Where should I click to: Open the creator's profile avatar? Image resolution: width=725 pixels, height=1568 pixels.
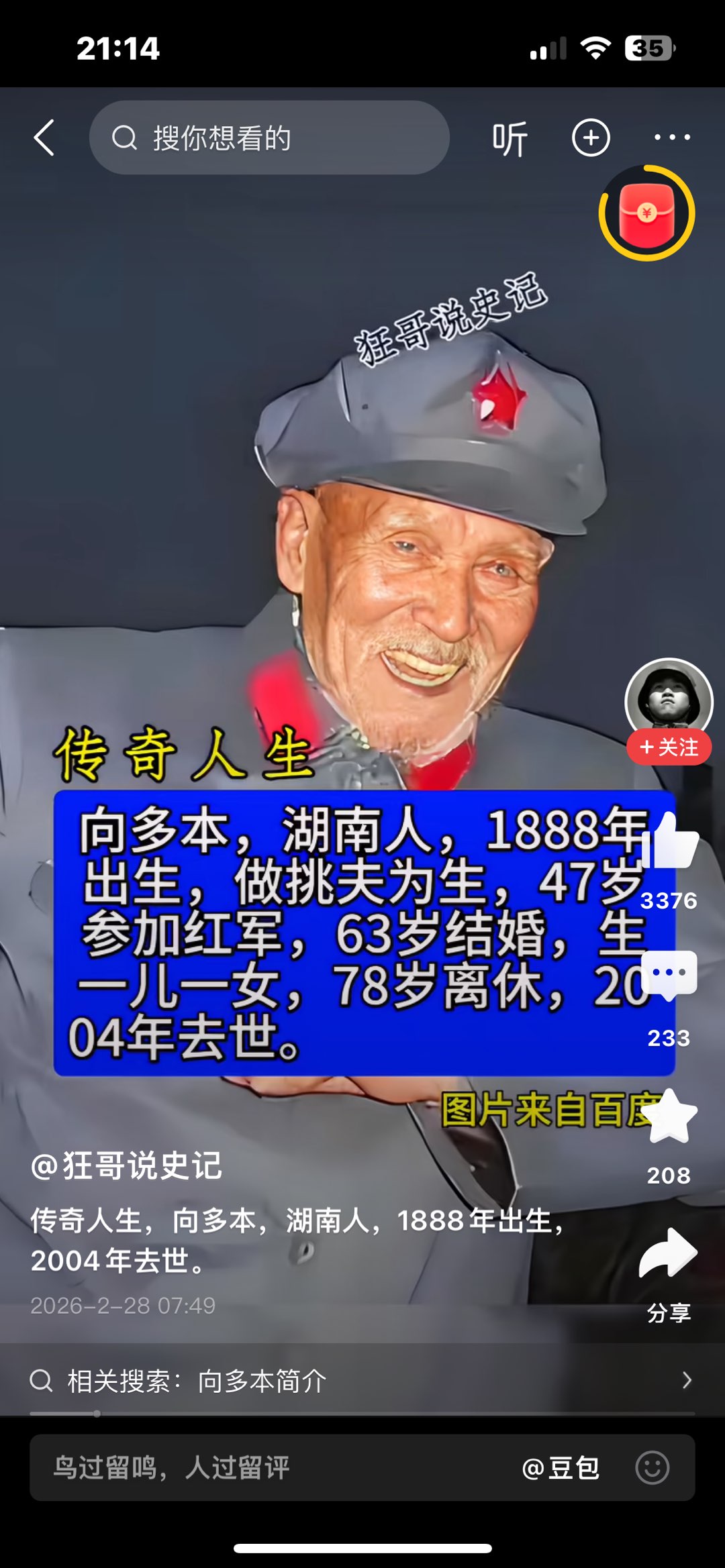668,699
